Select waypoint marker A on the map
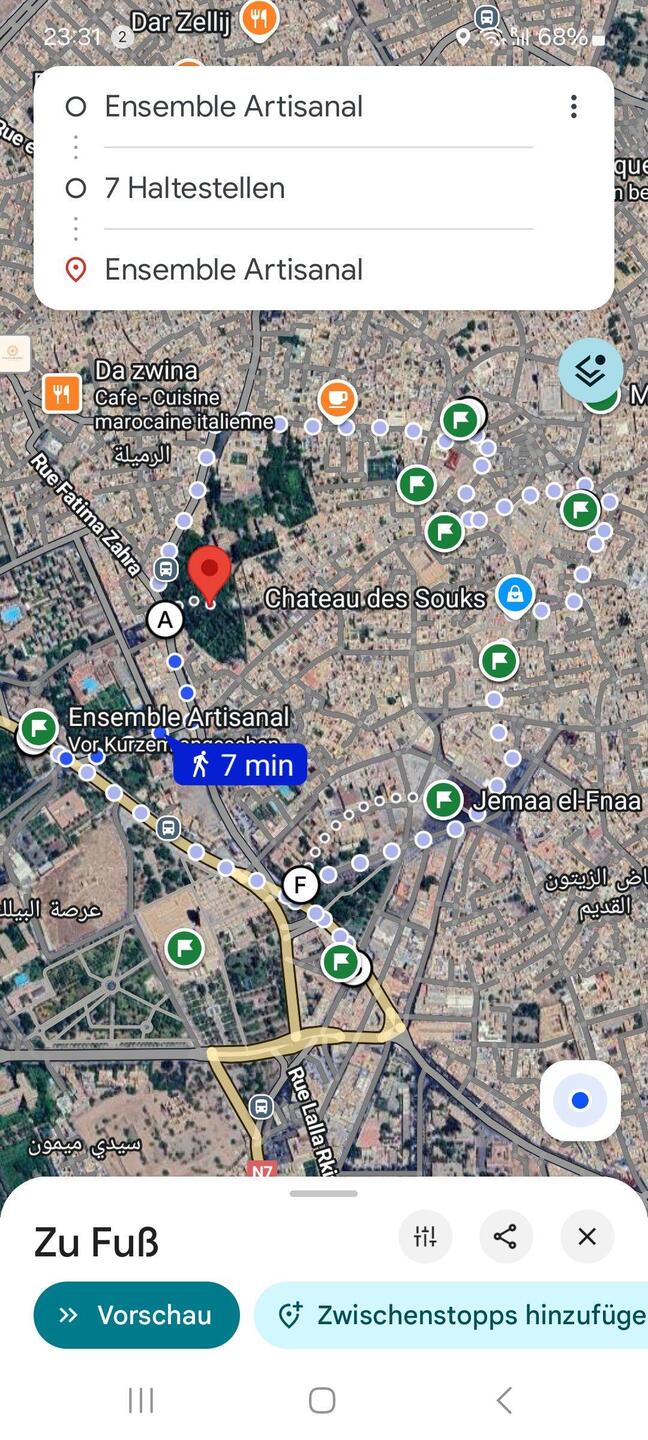648x1440 pixels. 165,620
